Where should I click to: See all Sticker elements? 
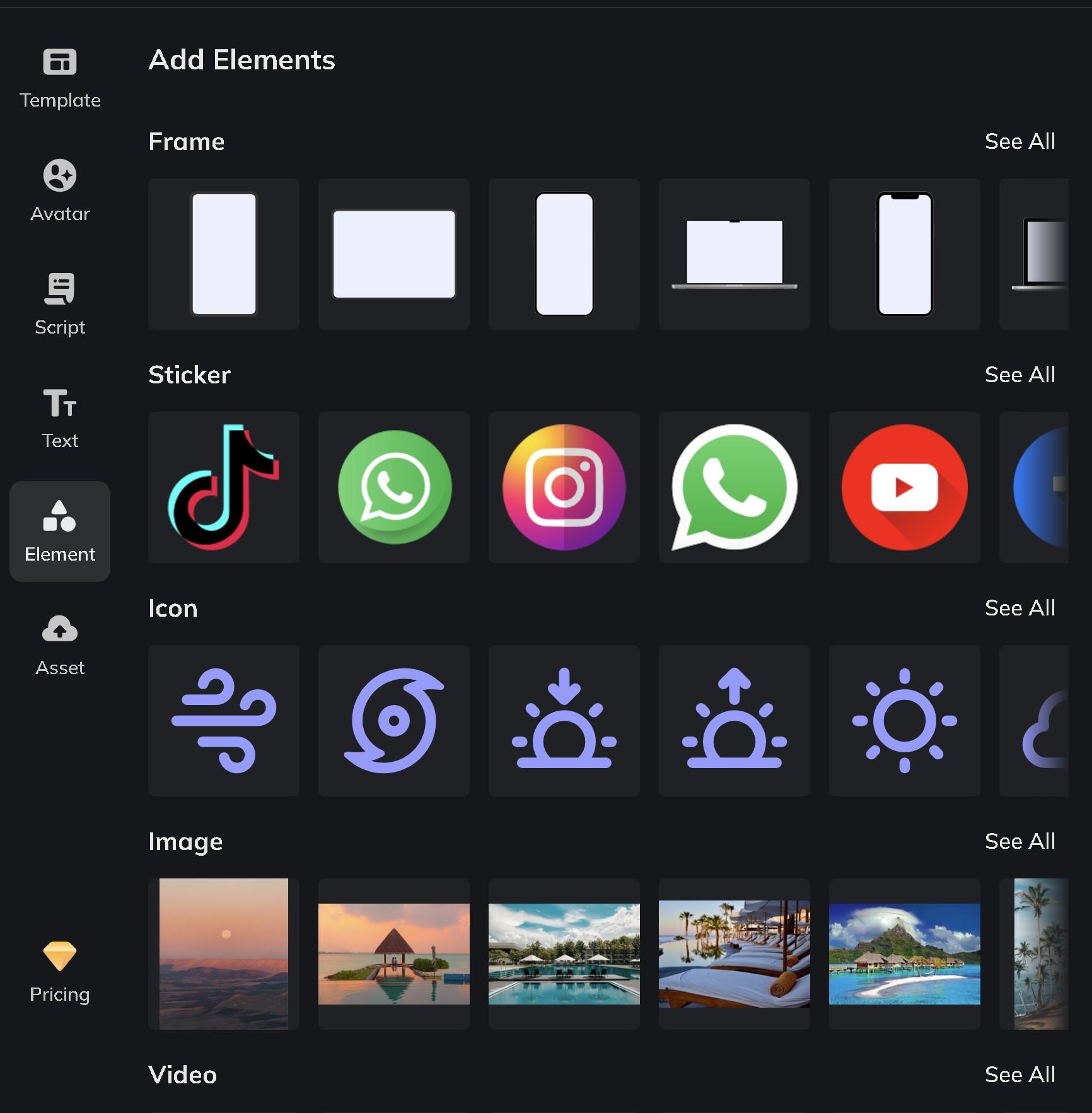click(1019, 375)
